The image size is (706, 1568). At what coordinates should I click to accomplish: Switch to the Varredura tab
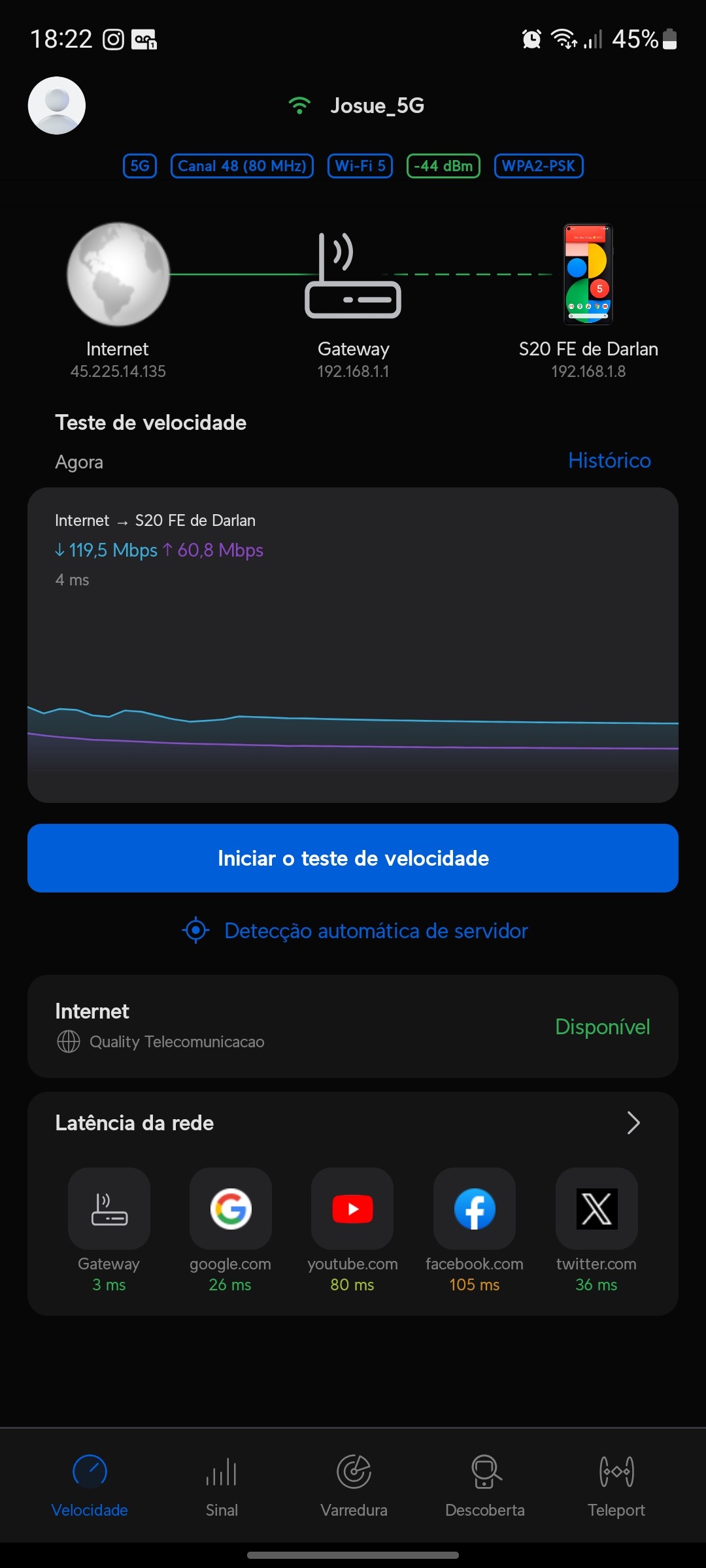pos(354,1484)
